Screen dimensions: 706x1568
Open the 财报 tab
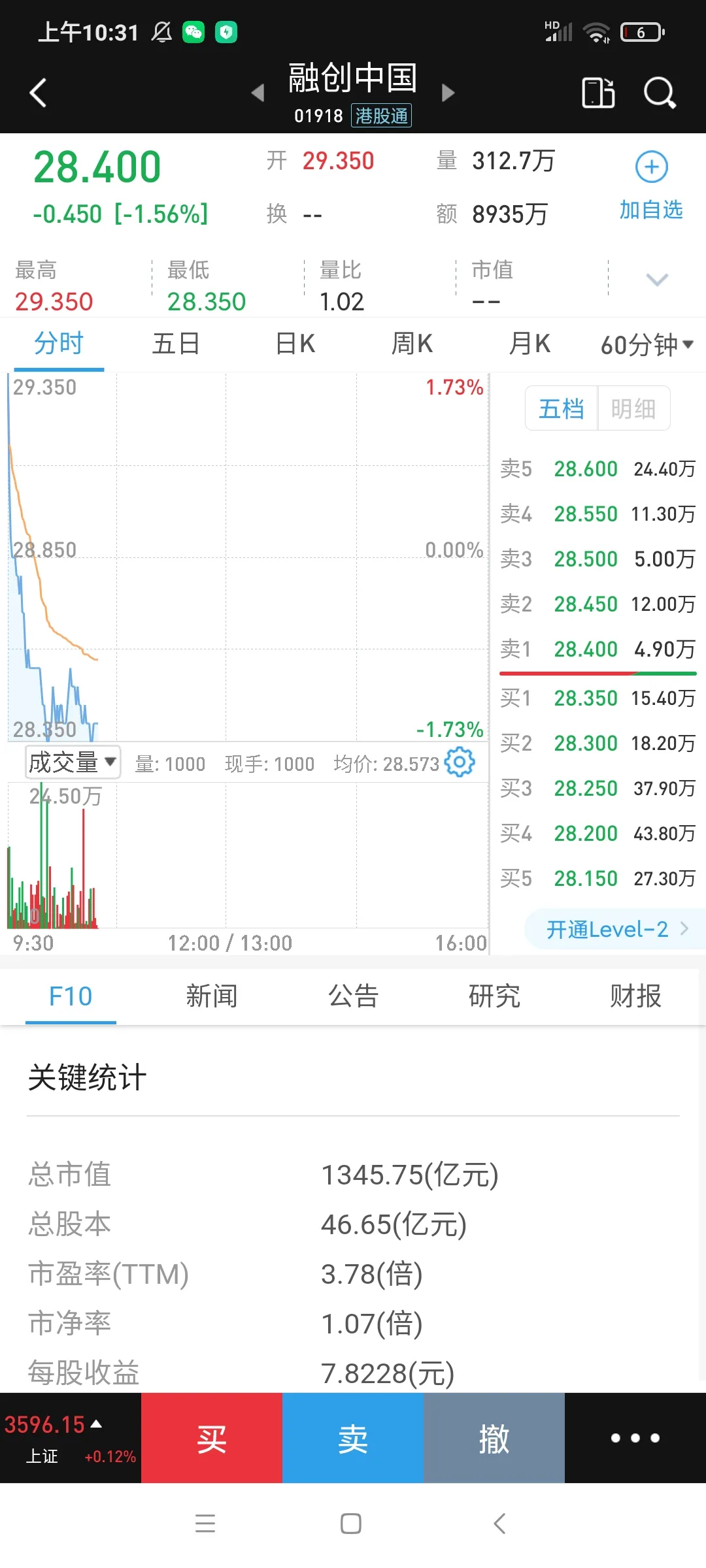tap(635, 996)
